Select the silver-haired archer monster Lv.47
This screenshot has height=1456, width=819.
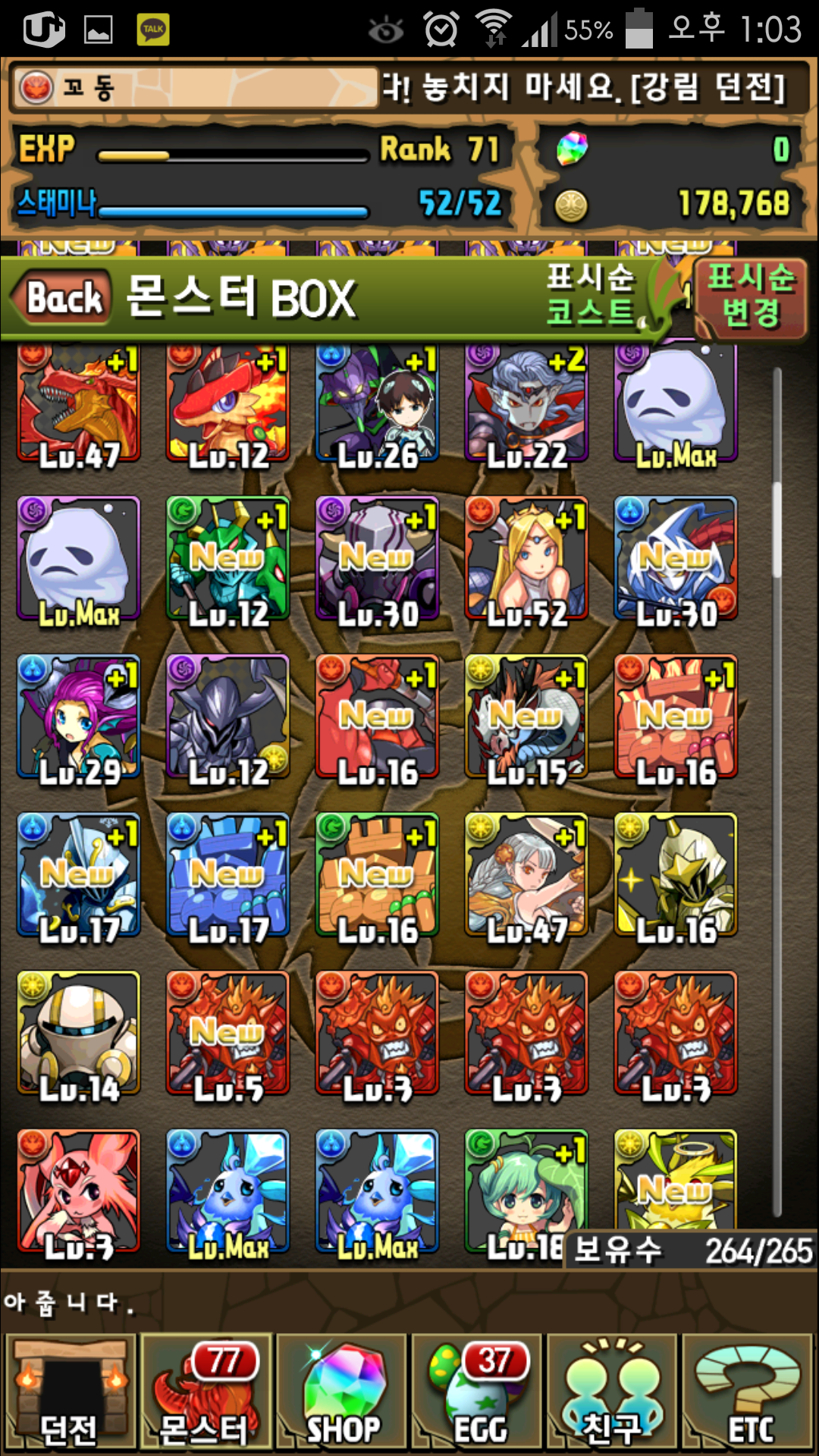coord(526,874)
